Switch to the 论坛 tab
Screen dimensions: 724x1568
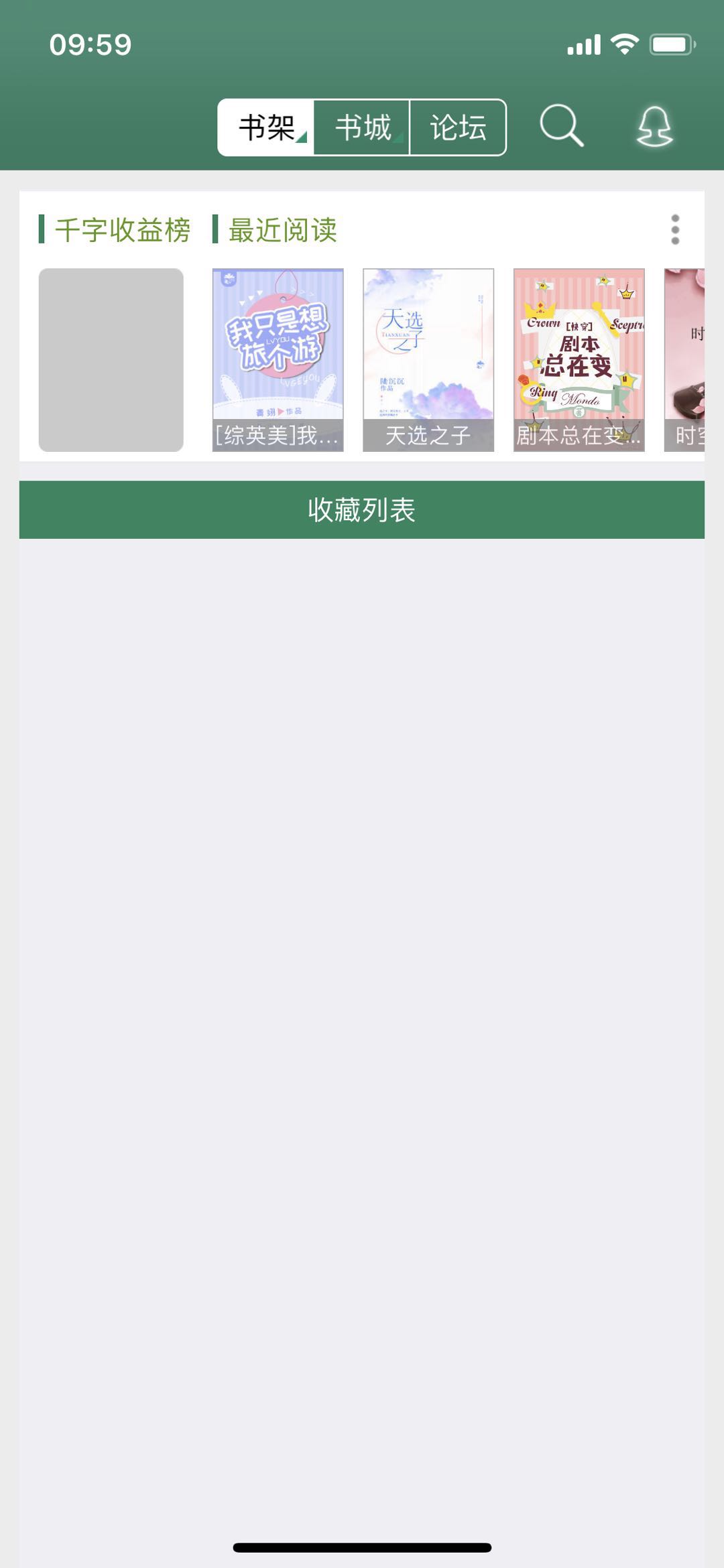click(x=458, y=127)
